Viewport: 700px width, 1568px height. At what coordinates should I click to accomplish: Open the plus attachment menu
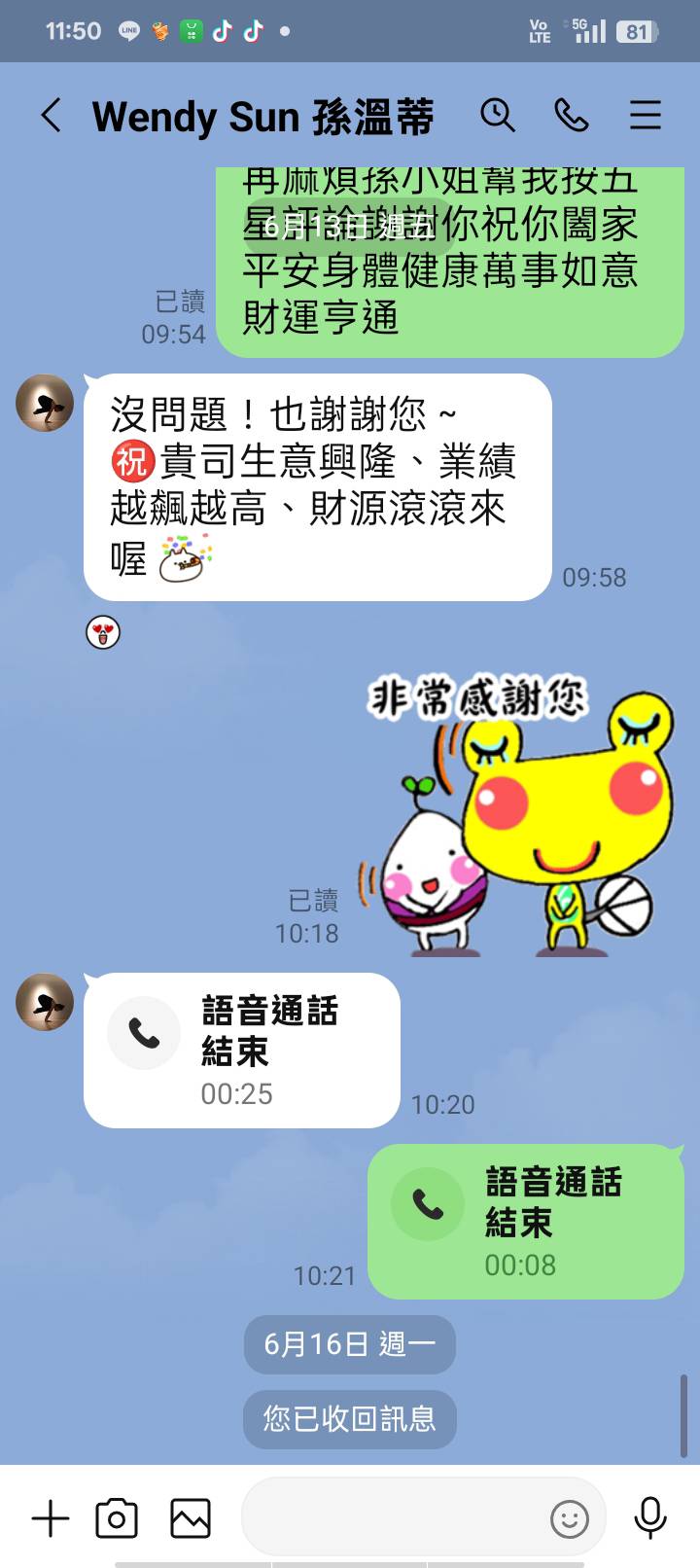point(51,1518)
